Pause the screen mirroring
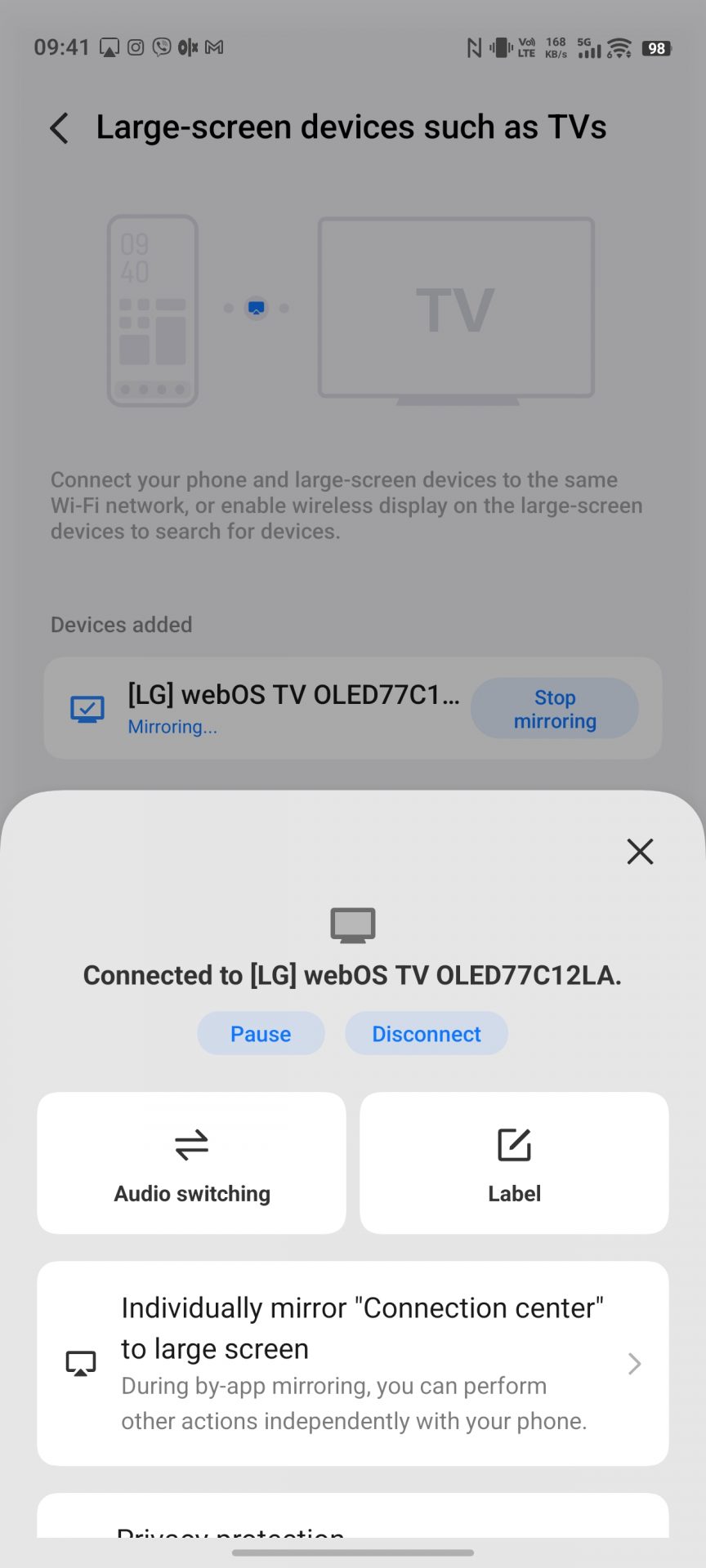This screenshot has width=706, height=1568. tap(261, 1034)
